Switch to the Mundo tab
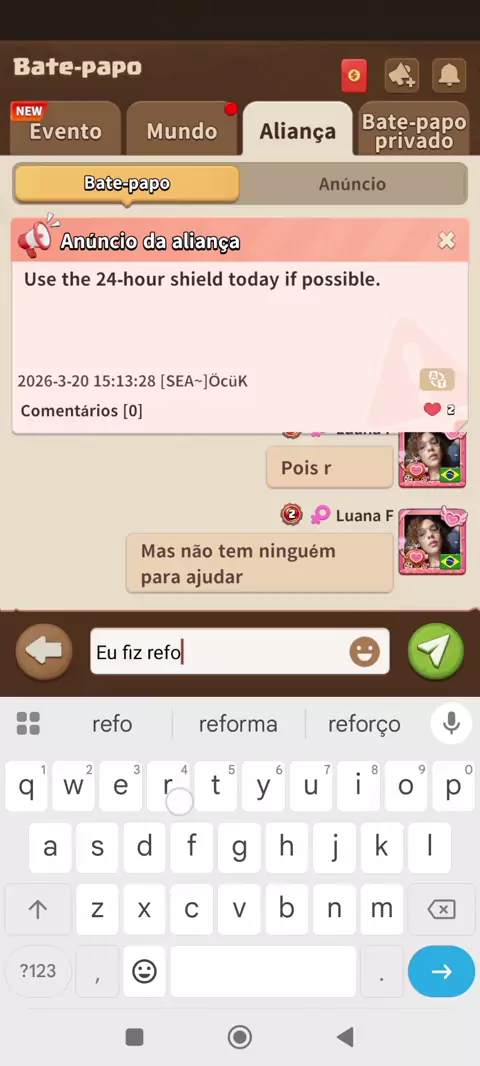The width and height of the screenshot is (480, 1066). click(x=182, y=129)
